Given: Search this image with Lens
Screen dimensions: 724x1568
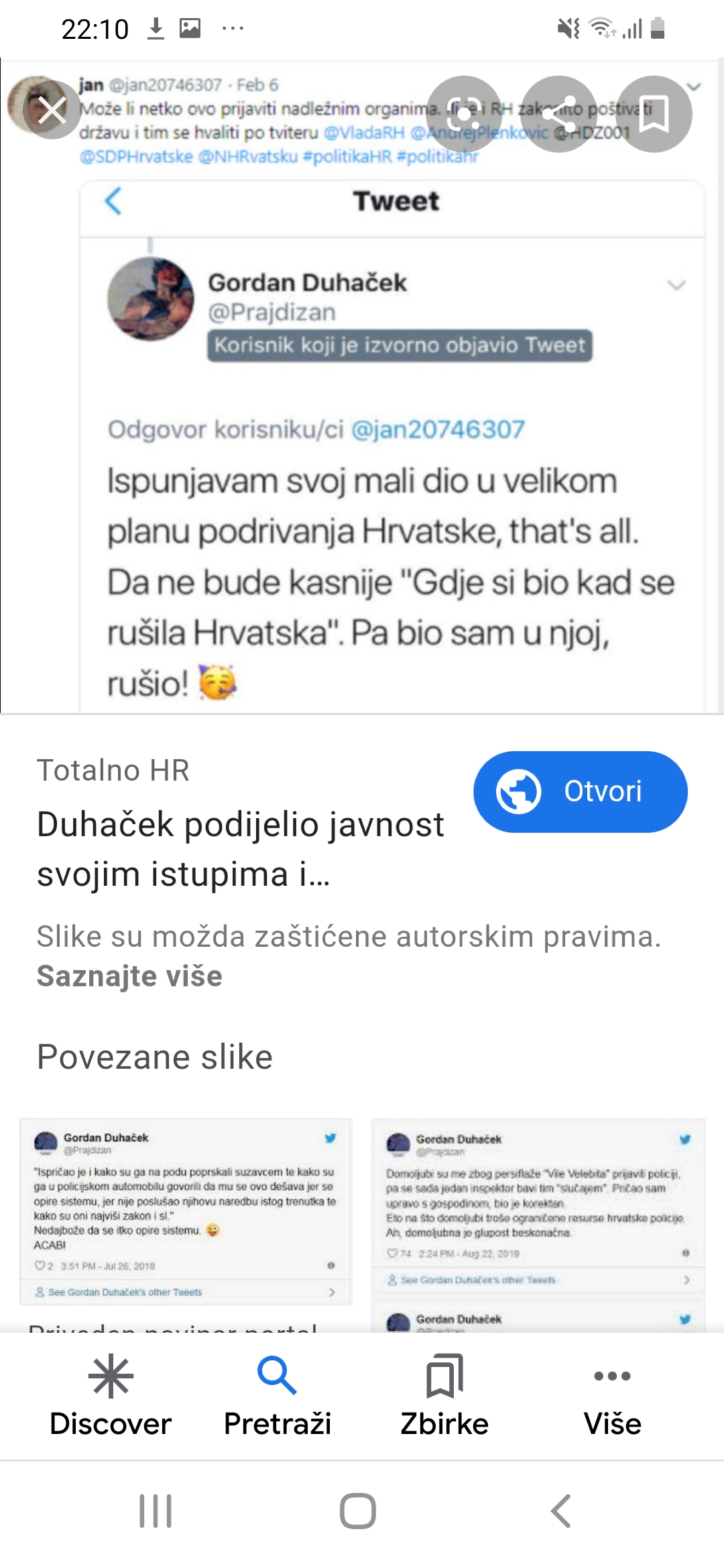Looking at the screenshot, I should coord(464,114).
